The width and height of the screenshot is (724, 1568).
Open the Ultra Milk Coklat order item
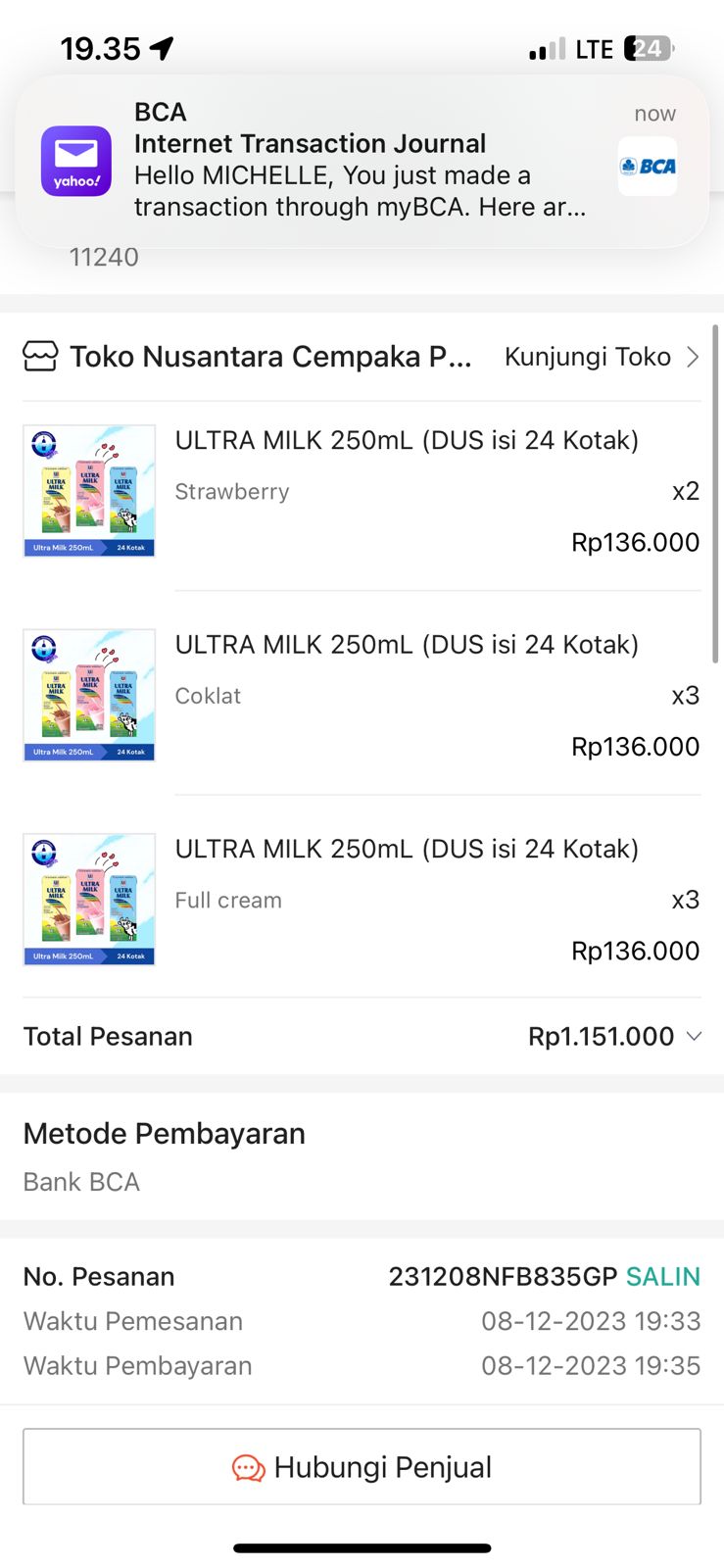pyautogui.click(x=406, y=645)
